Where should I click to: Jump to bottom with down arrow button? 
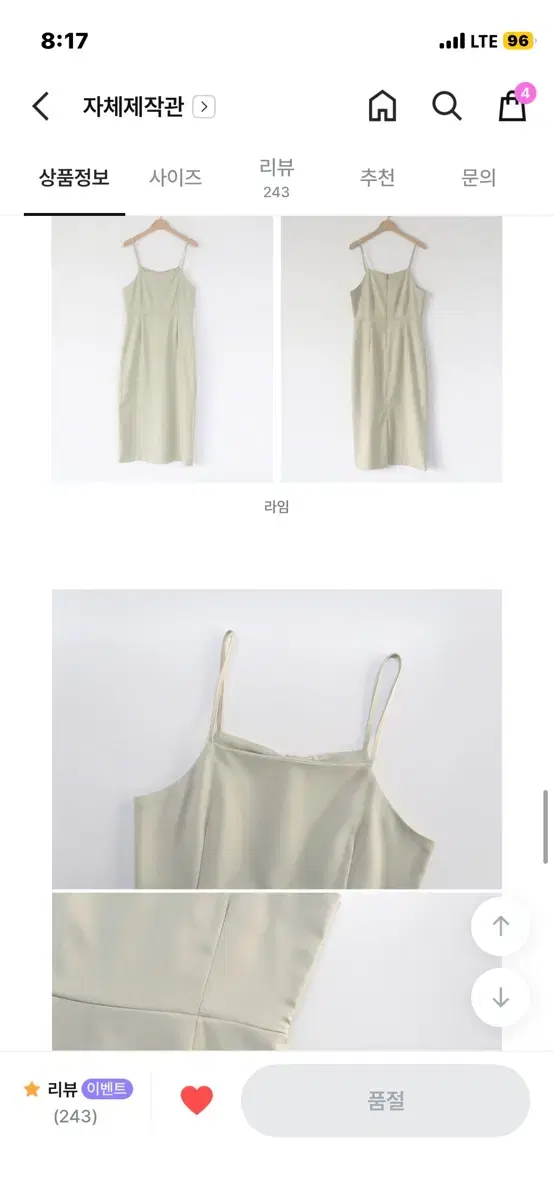click(x=501, y=997)
